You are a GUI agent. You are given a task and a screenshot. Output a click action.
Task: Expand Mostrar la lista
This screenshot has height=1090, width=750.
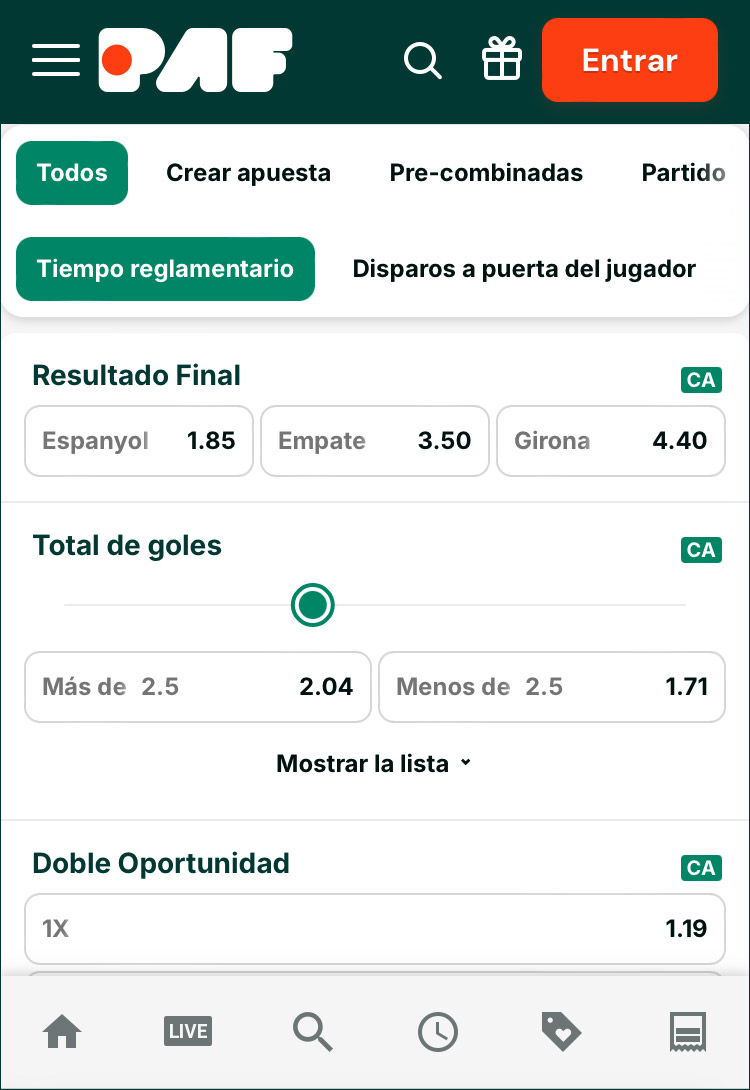tap(373, 764)
